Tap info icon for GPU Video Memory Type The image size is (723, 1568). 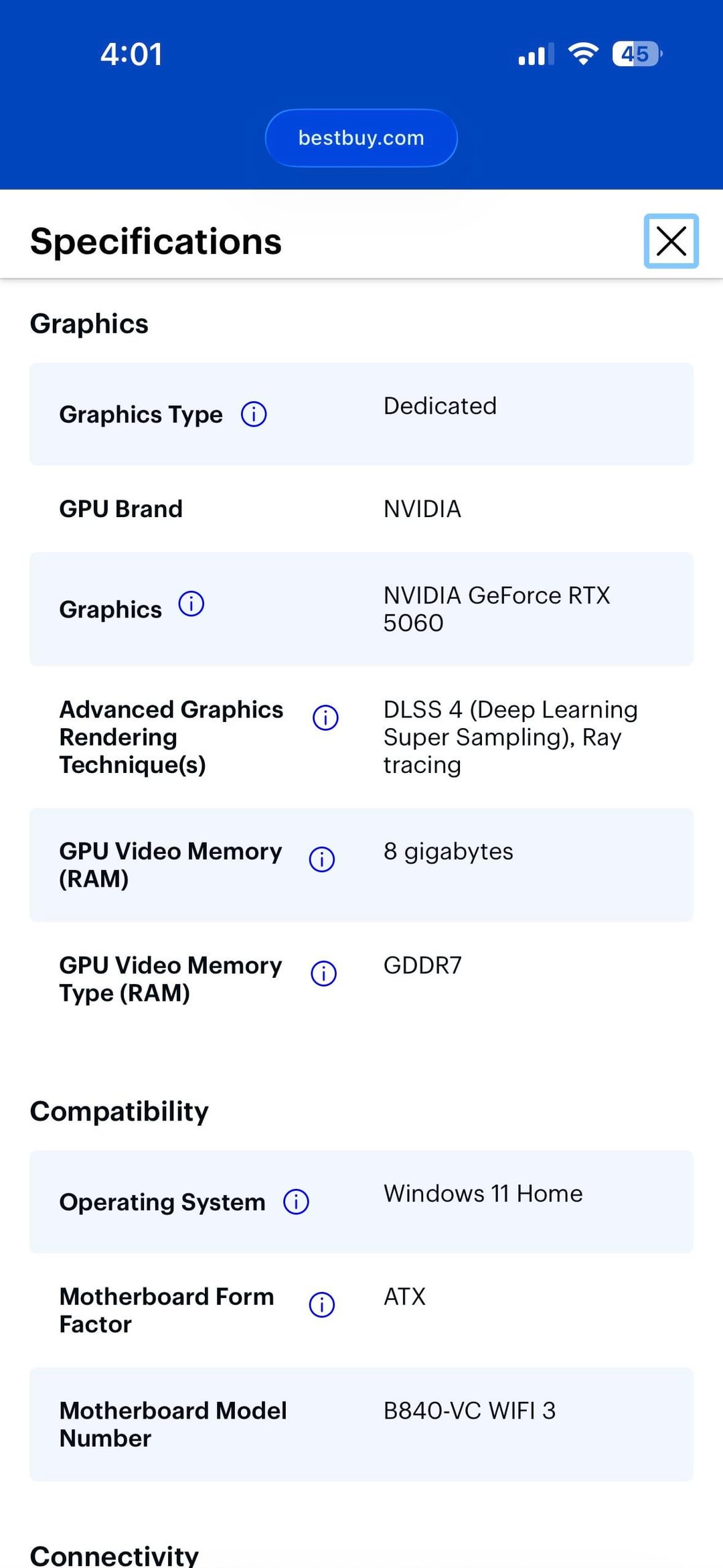tap(324, 973)
